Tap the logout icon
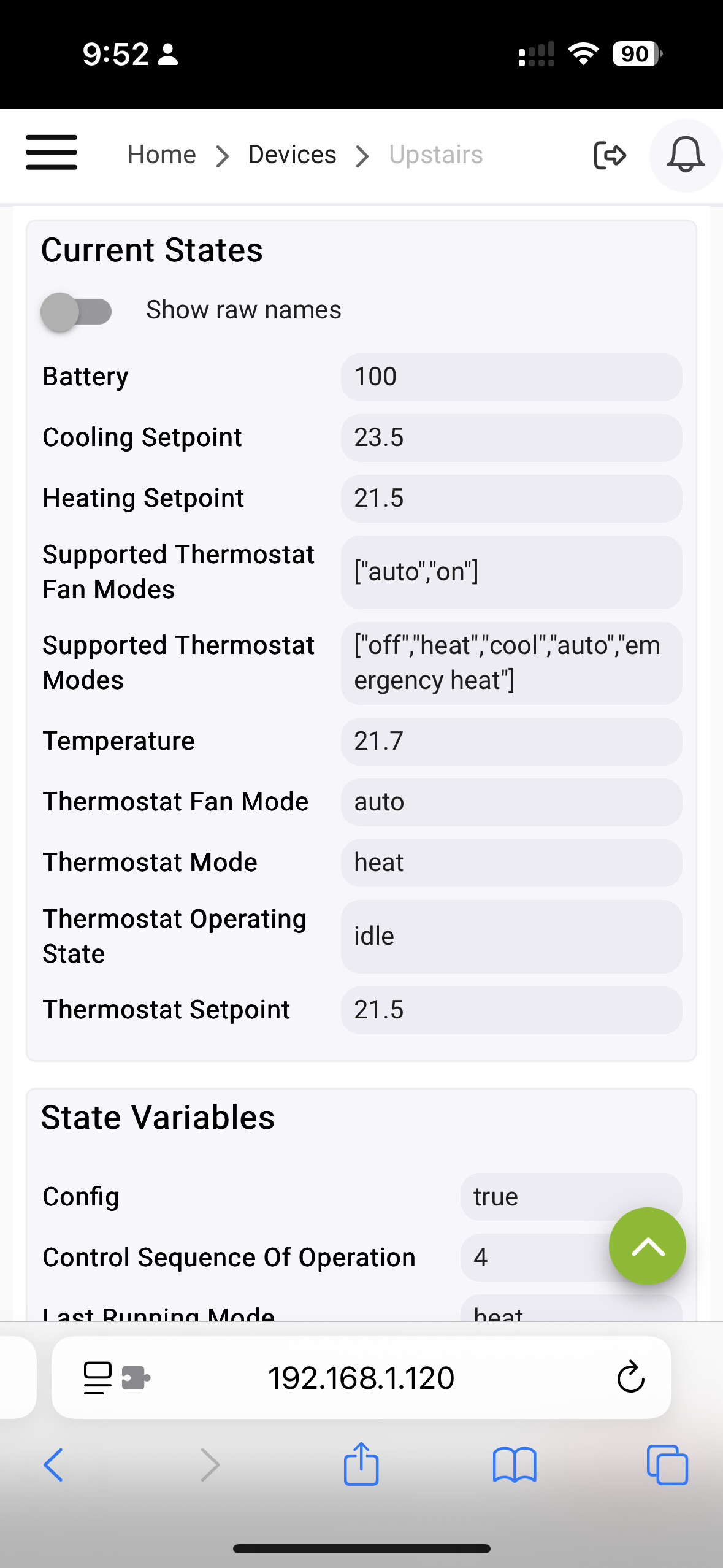Image resolution: width=723 pixels, height=1568 pixels. 610,155
